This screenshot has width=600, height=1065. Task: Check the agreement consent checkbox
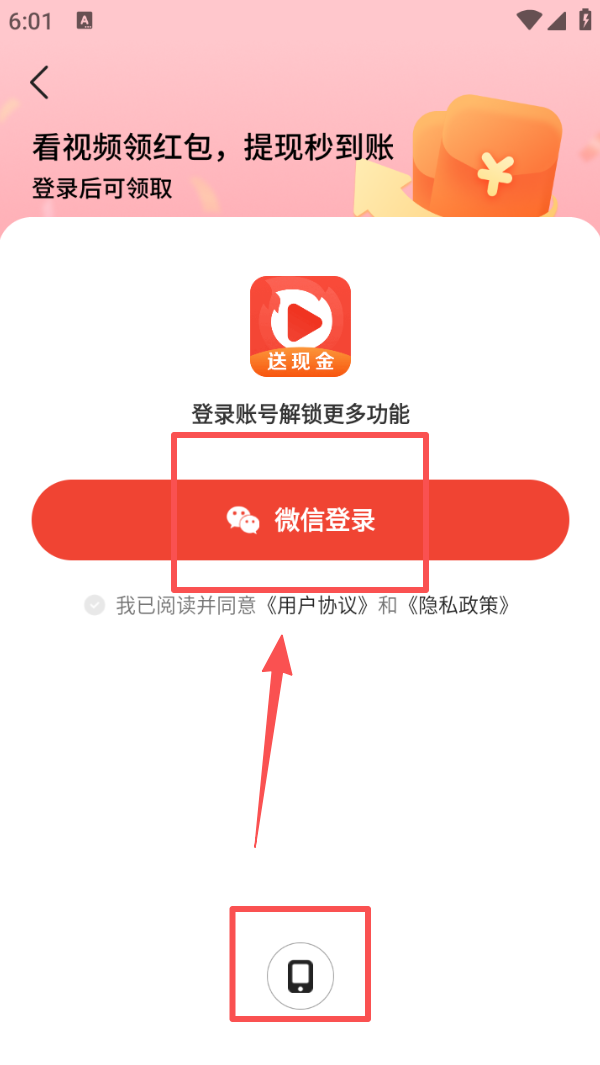coord(94,605)
